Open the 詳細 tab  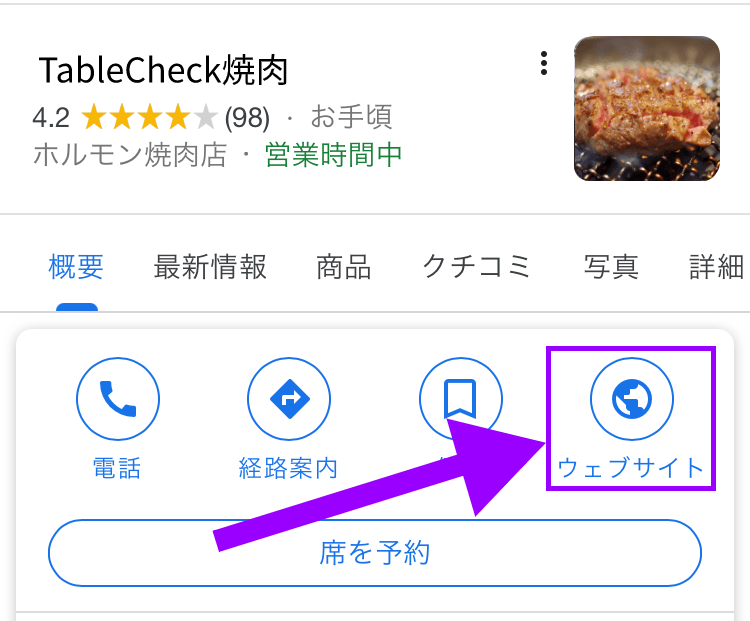[x=716, y=267]
